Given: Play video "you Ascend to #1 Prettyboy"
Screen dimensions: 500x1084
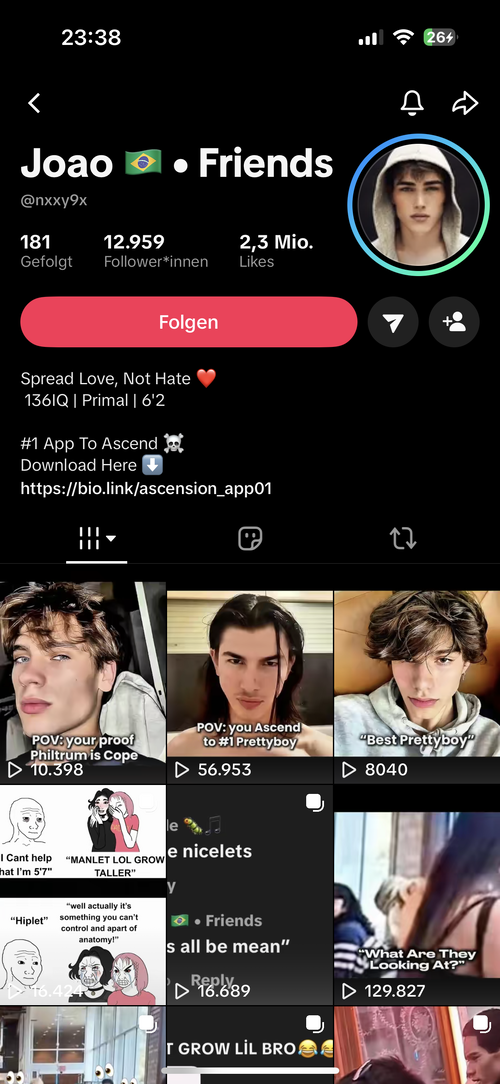Looking at the screenshot, I should [x=250, y=683].
